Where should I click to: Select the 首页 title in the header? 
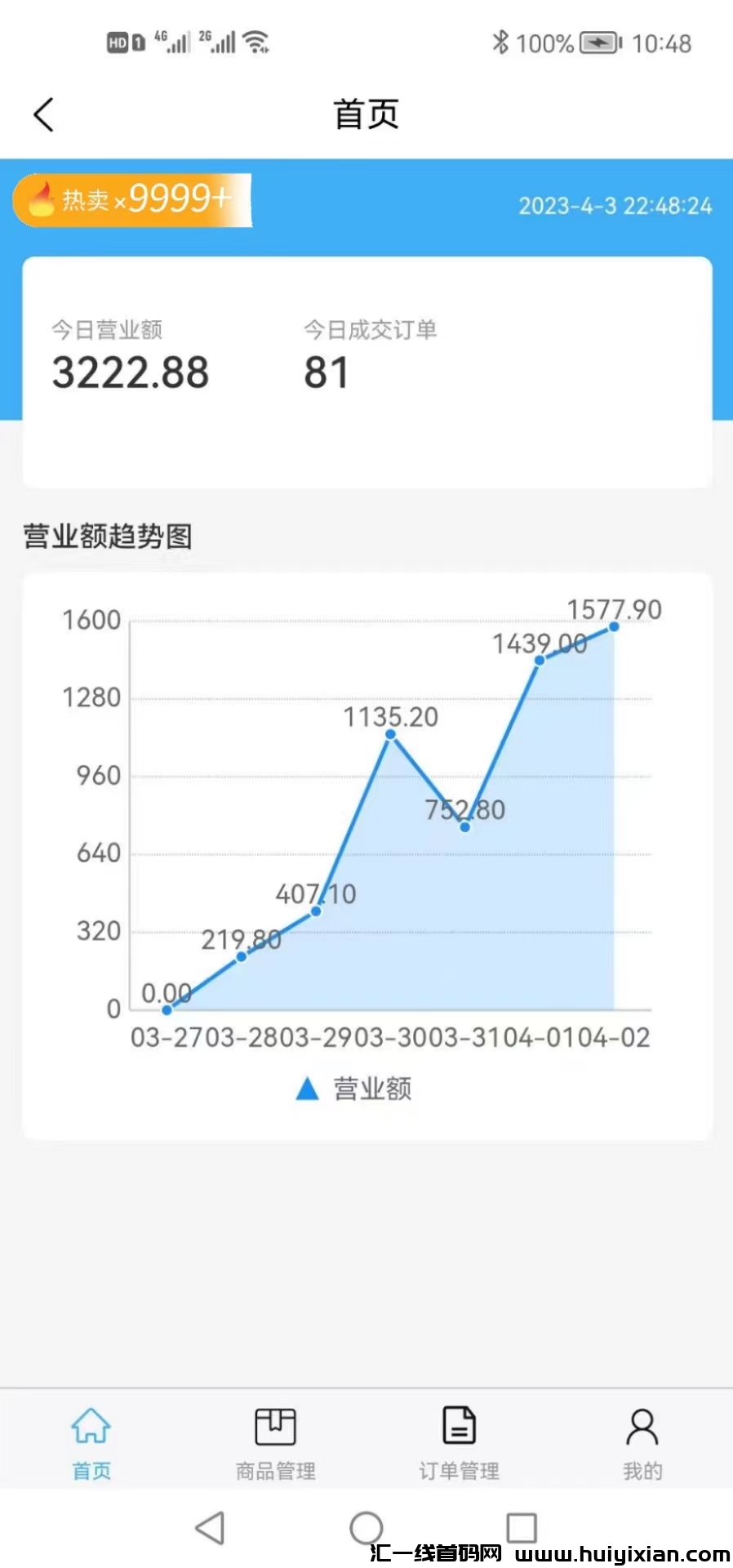(366, 114)
